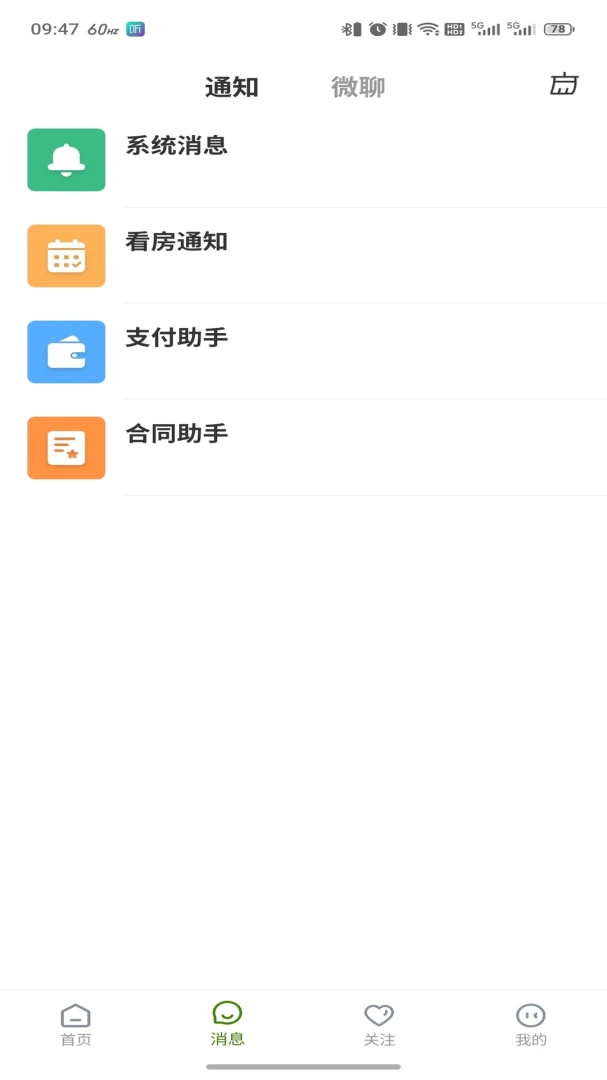Tap the clear-messages broom icon
The height and width of the screenshot is (1080, 607).
(564, 84)
